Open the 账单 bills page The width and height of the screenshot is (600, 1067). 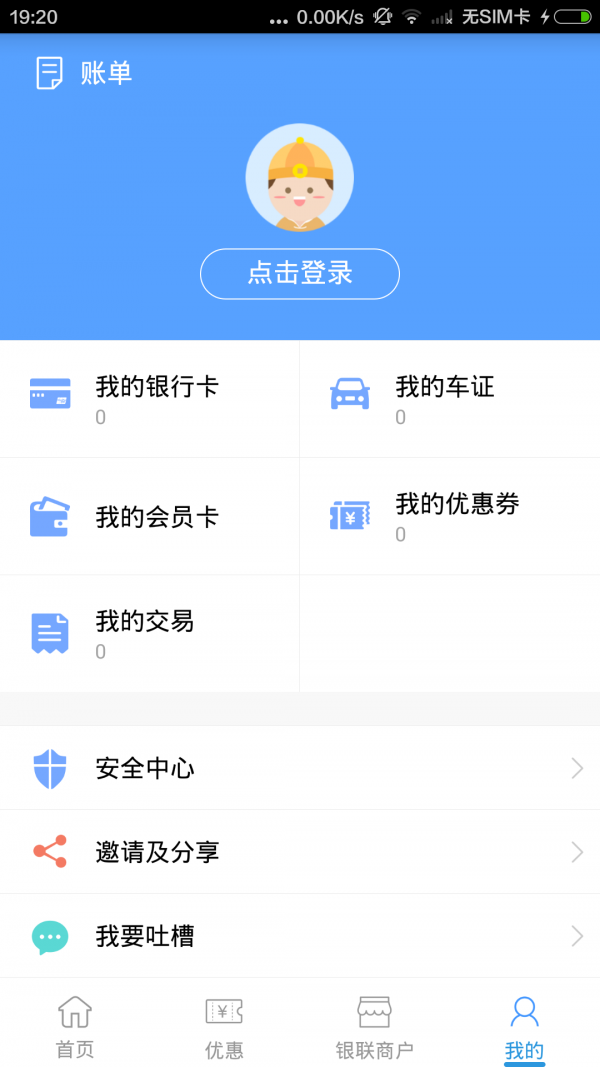click(84, 73)
